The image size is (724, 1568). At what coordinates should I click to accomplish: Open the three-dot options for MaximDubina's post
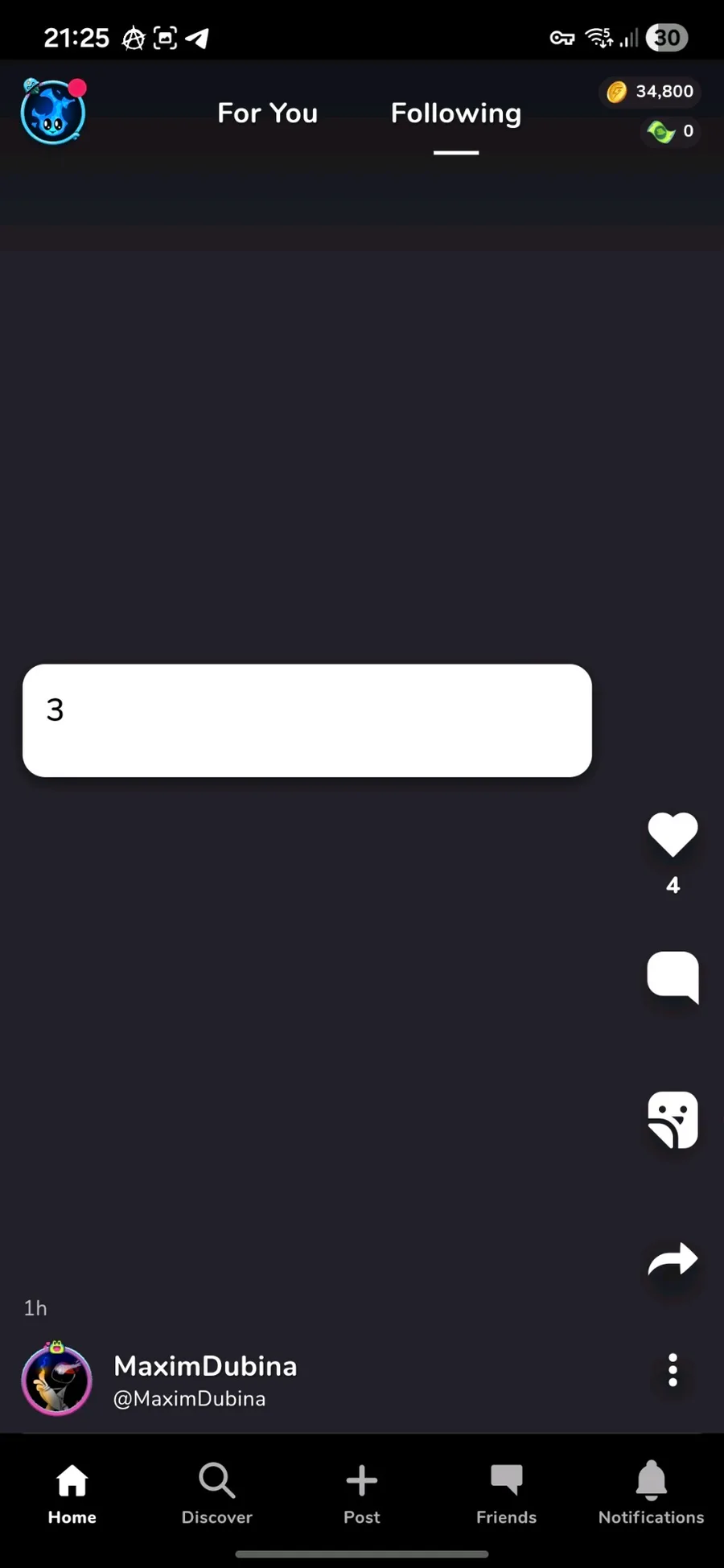(x=673, y=1370)
